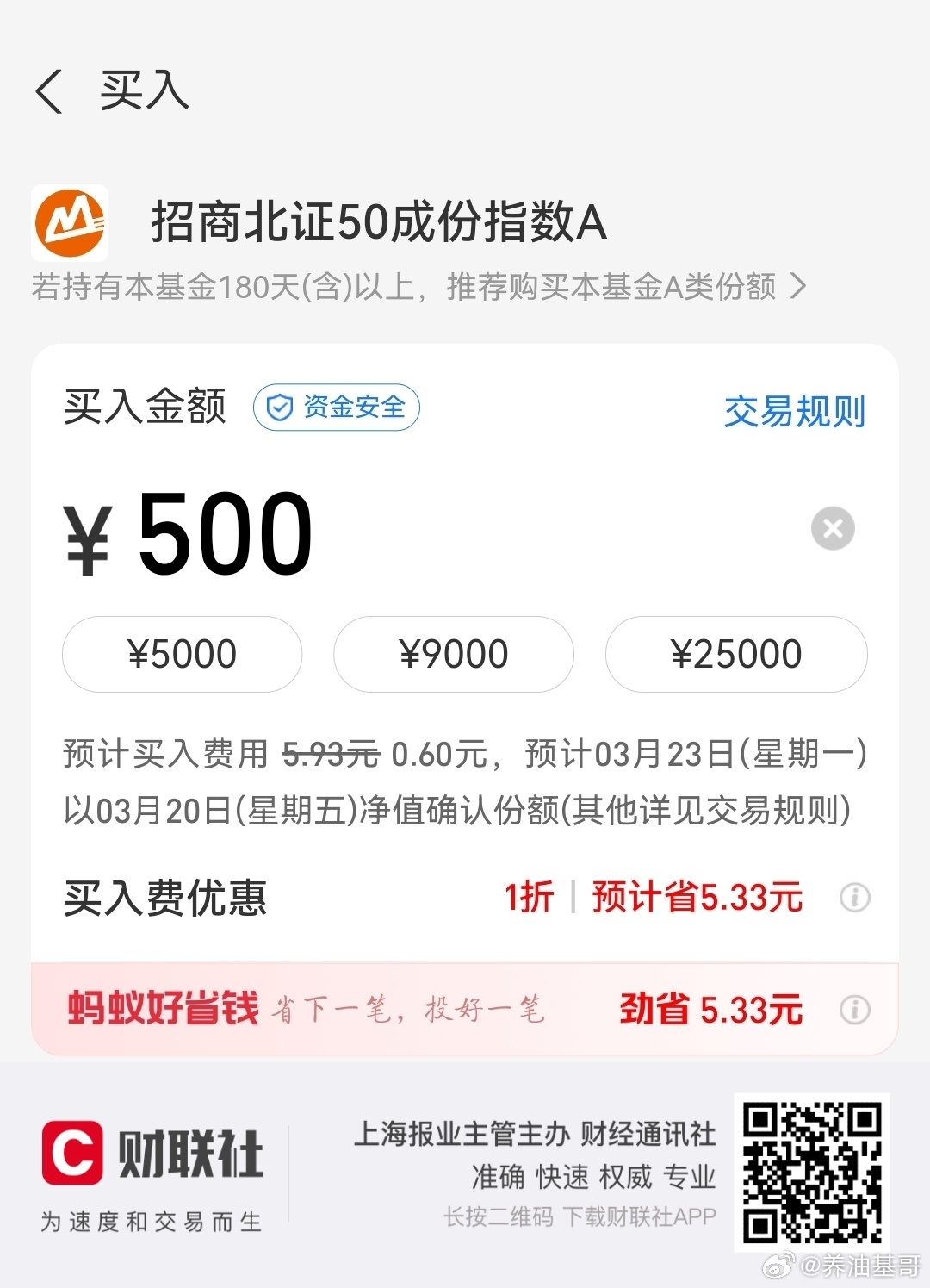Expand the A类份额 recommendation via its chevron

(x=797, y=287)
